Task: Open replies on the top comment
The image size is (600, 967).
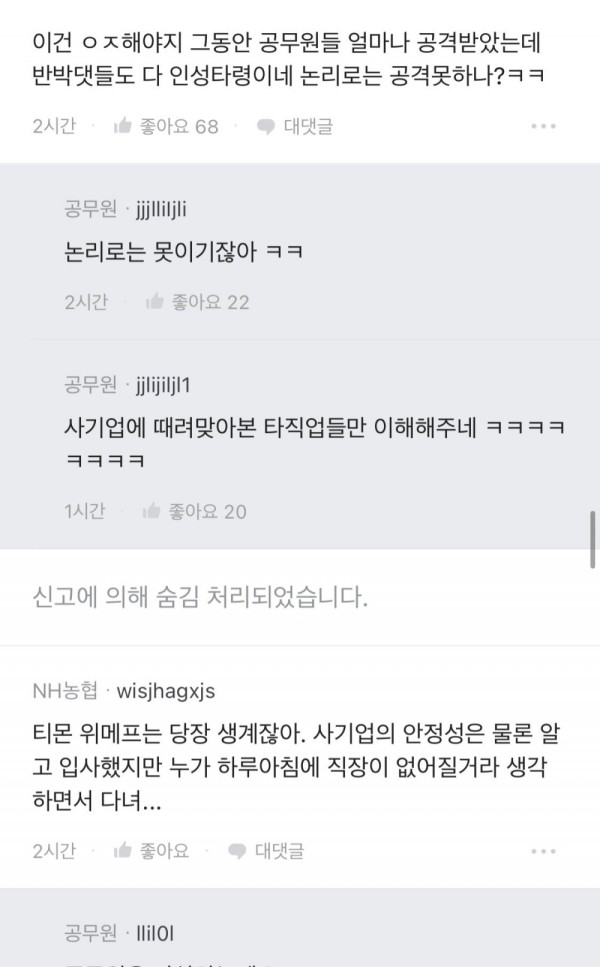Action: 295,127
